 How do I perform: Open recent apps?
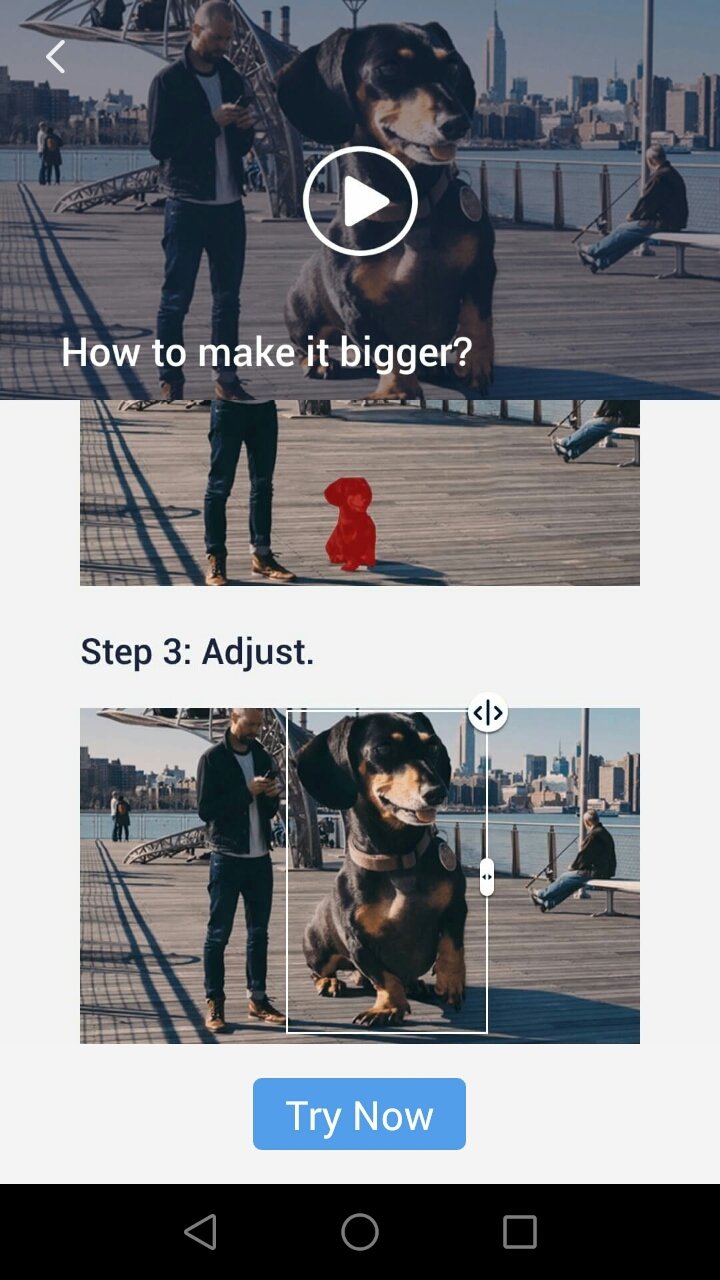520,1232
